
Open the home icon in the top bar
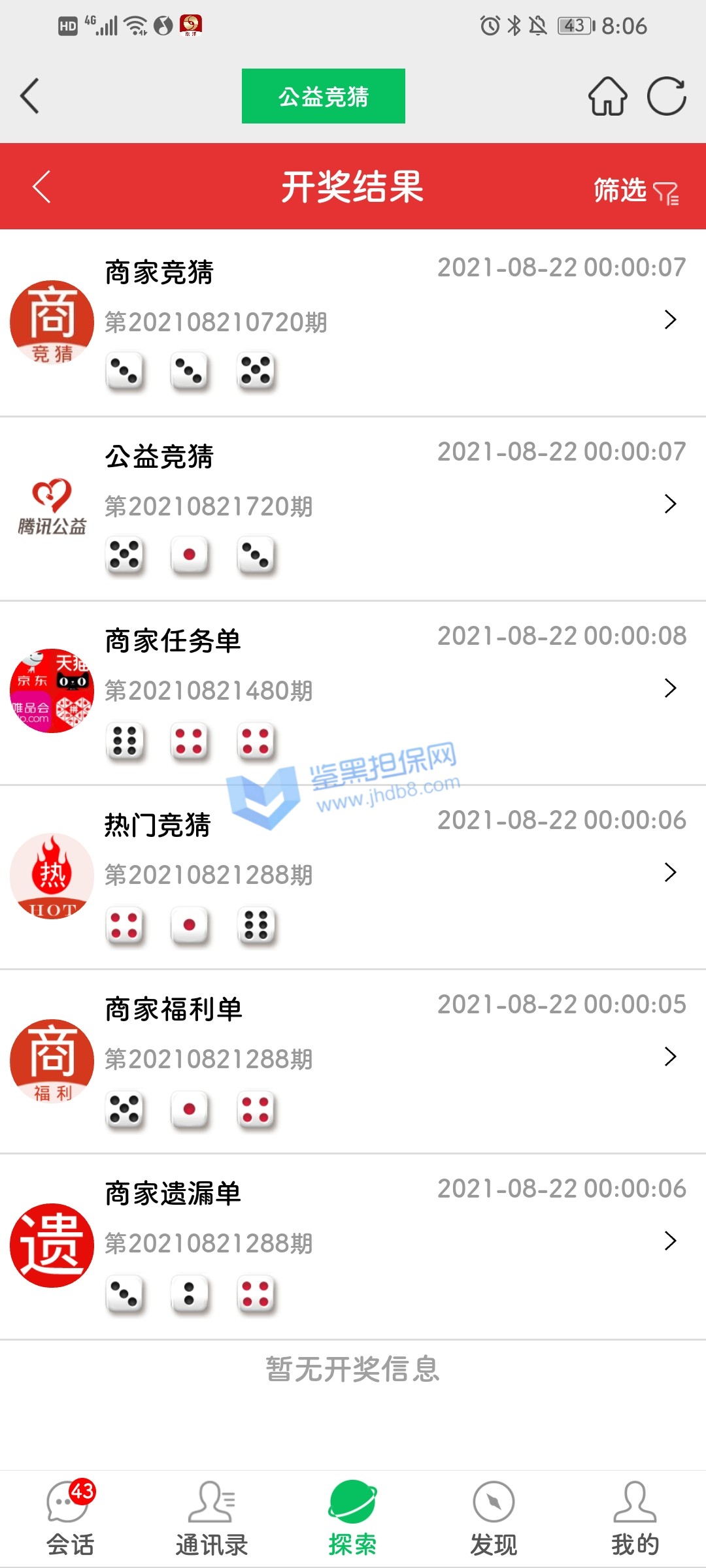pyautogui.click(x=607, y=96)
